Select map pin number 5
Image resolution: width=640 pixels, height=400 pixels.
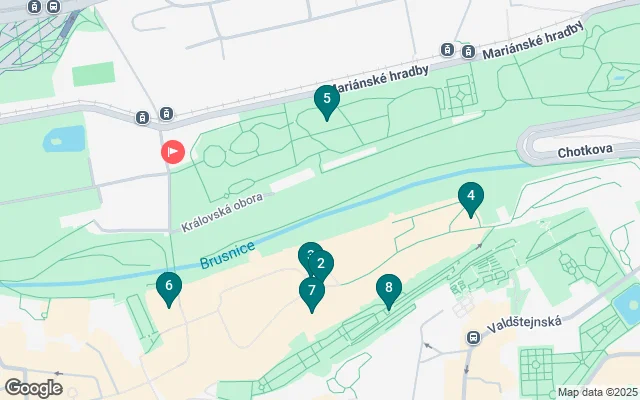pos(326,99)
